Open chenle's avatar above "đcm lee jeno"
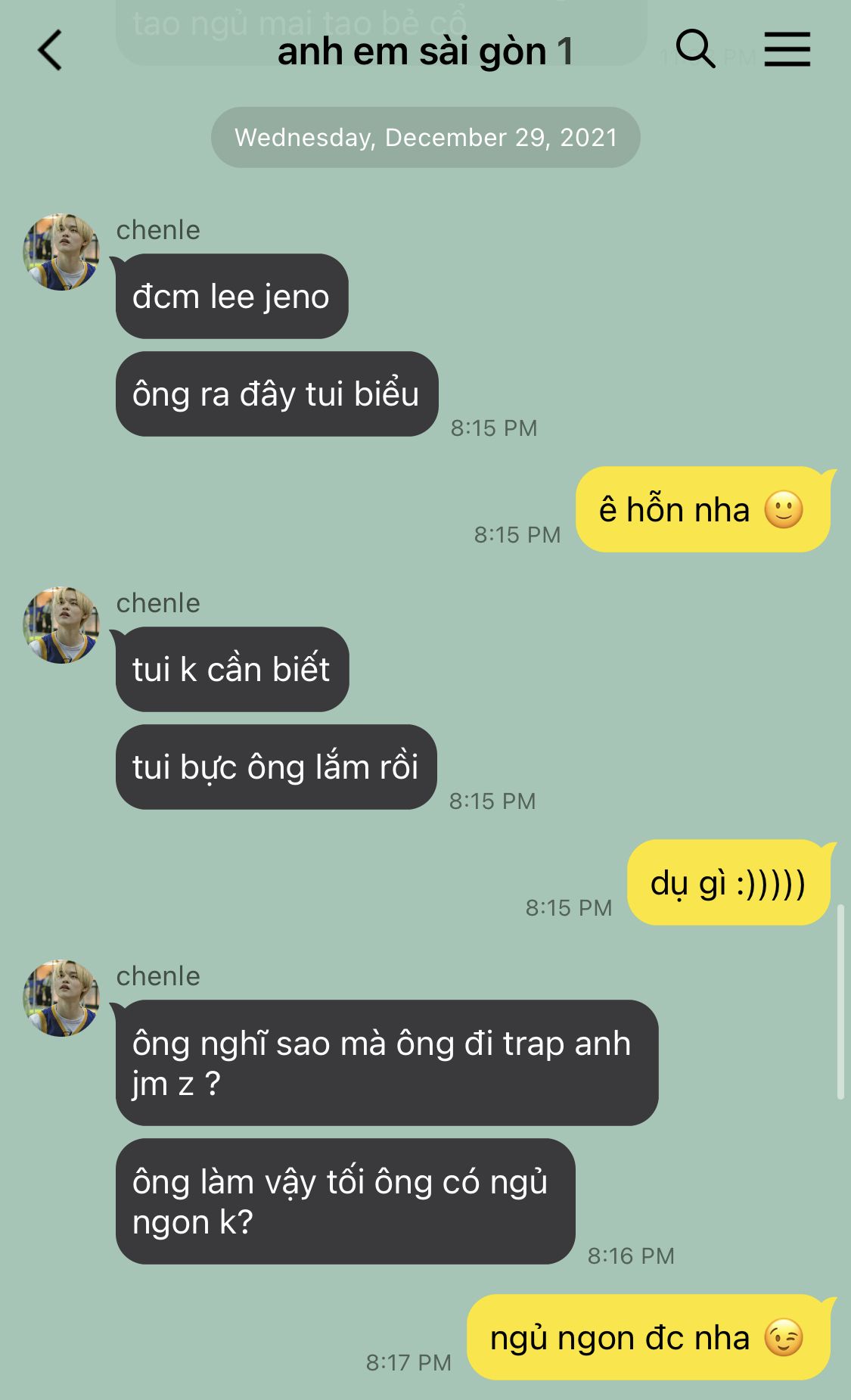 click(x=61, y=252)
